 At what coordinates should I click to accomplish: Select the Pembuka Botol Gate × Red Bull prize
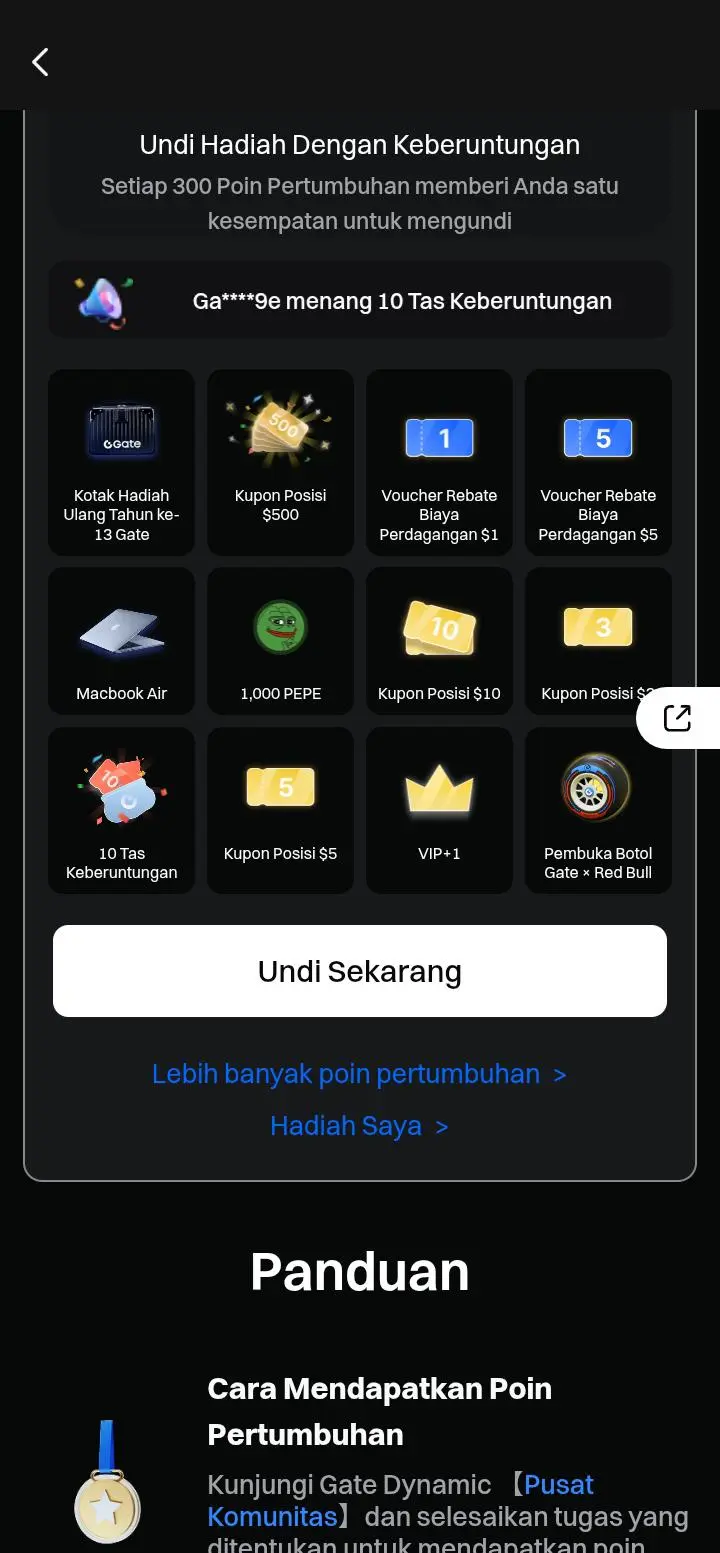tap(597, 810)
